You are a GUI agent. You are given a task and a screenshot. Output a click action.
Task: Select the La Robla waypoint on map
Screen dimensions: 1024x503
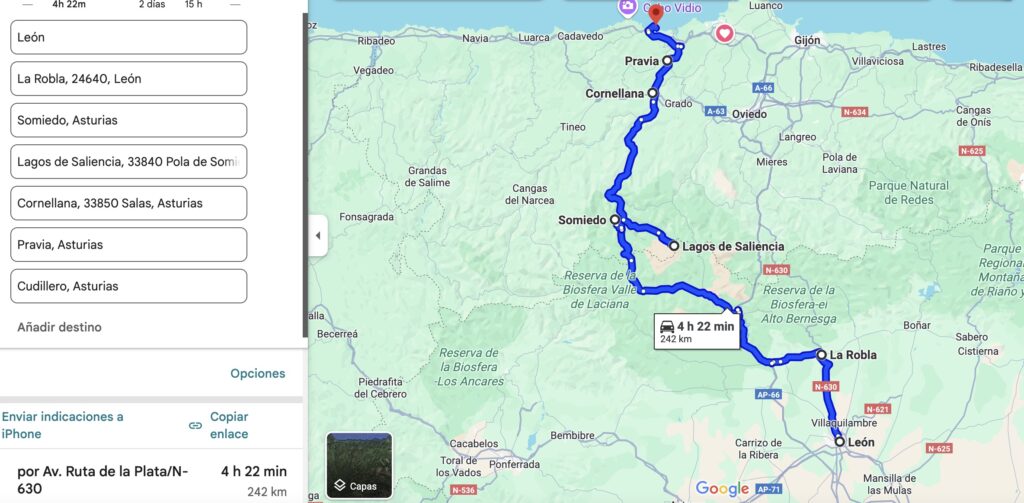821,354
